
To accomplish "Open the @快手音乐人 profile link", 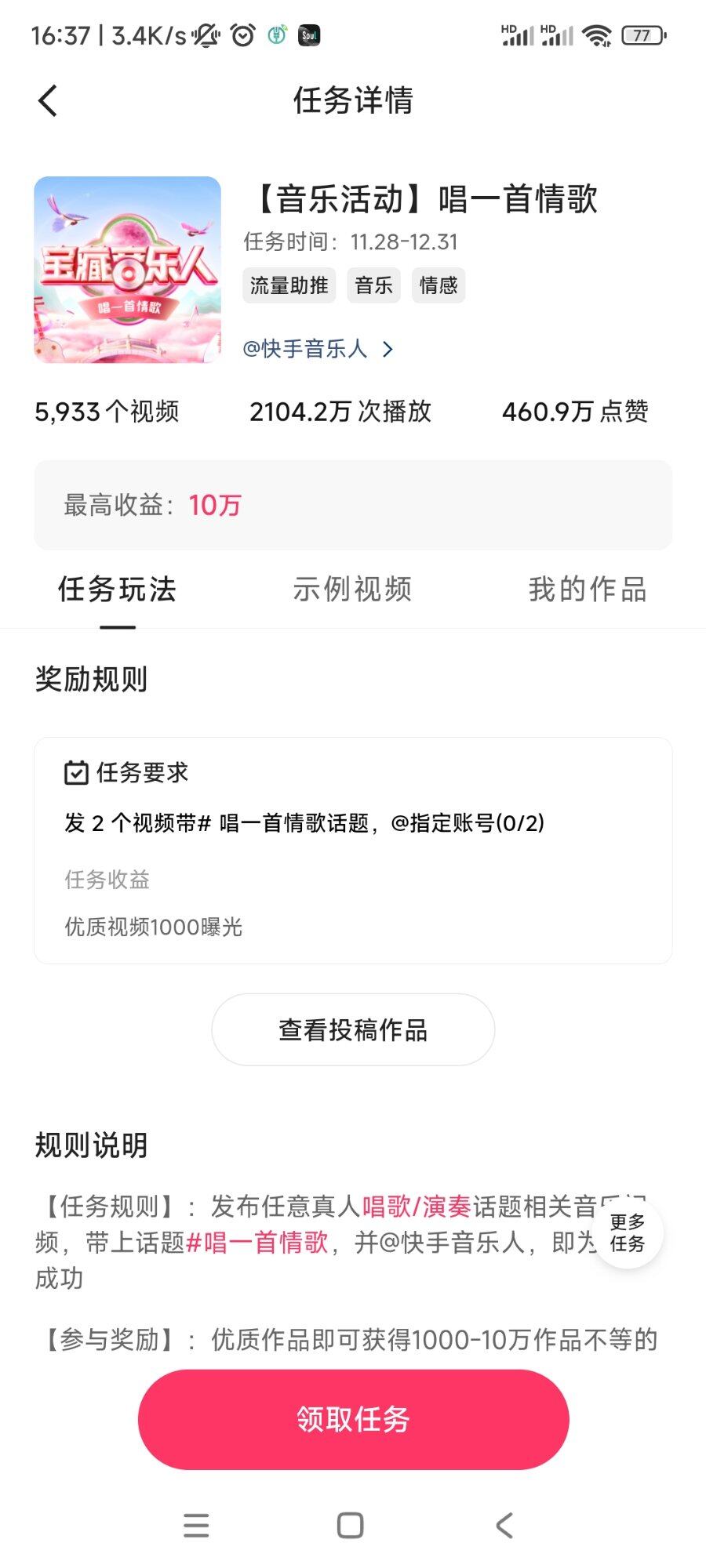I will coord(318,349).
